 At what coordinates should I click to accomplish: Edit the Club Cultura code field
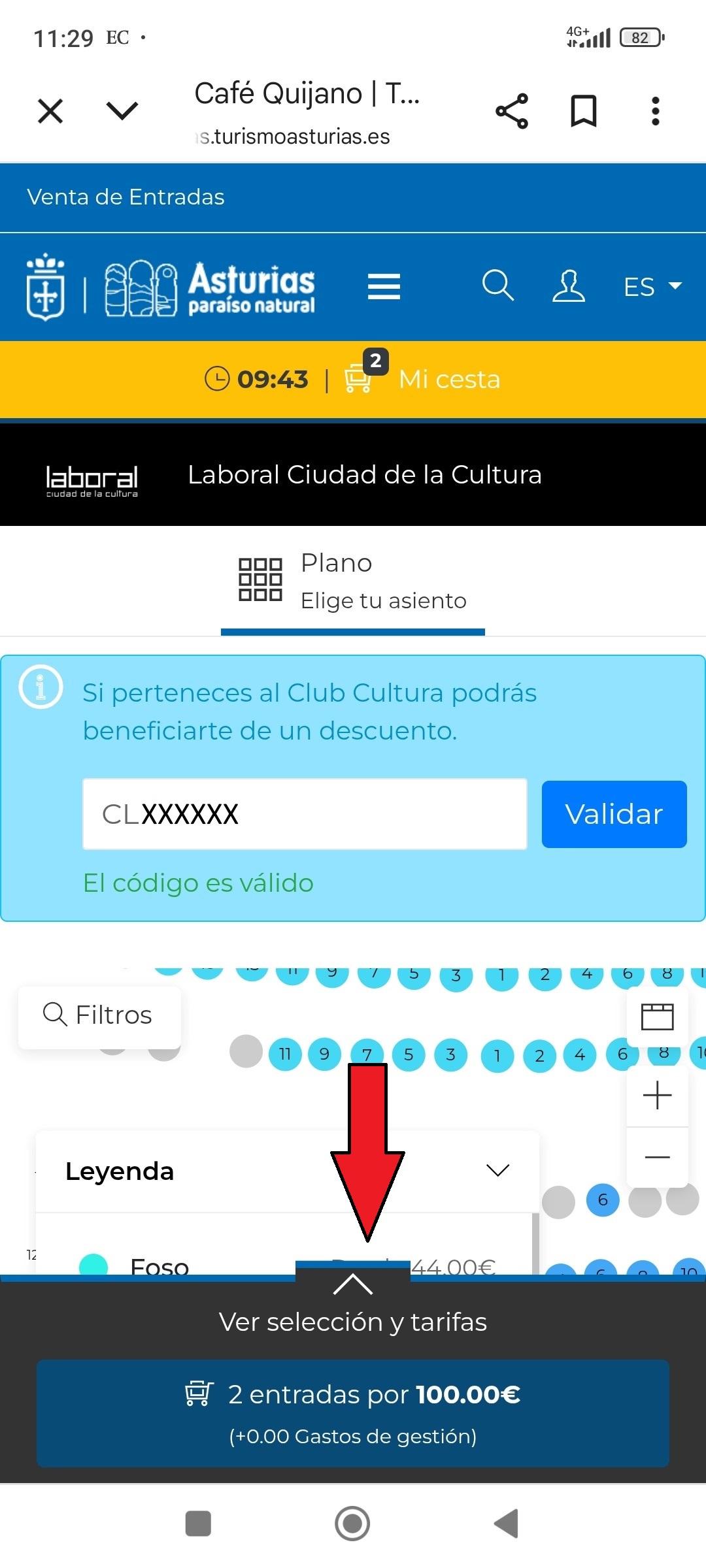coord(305,814)
